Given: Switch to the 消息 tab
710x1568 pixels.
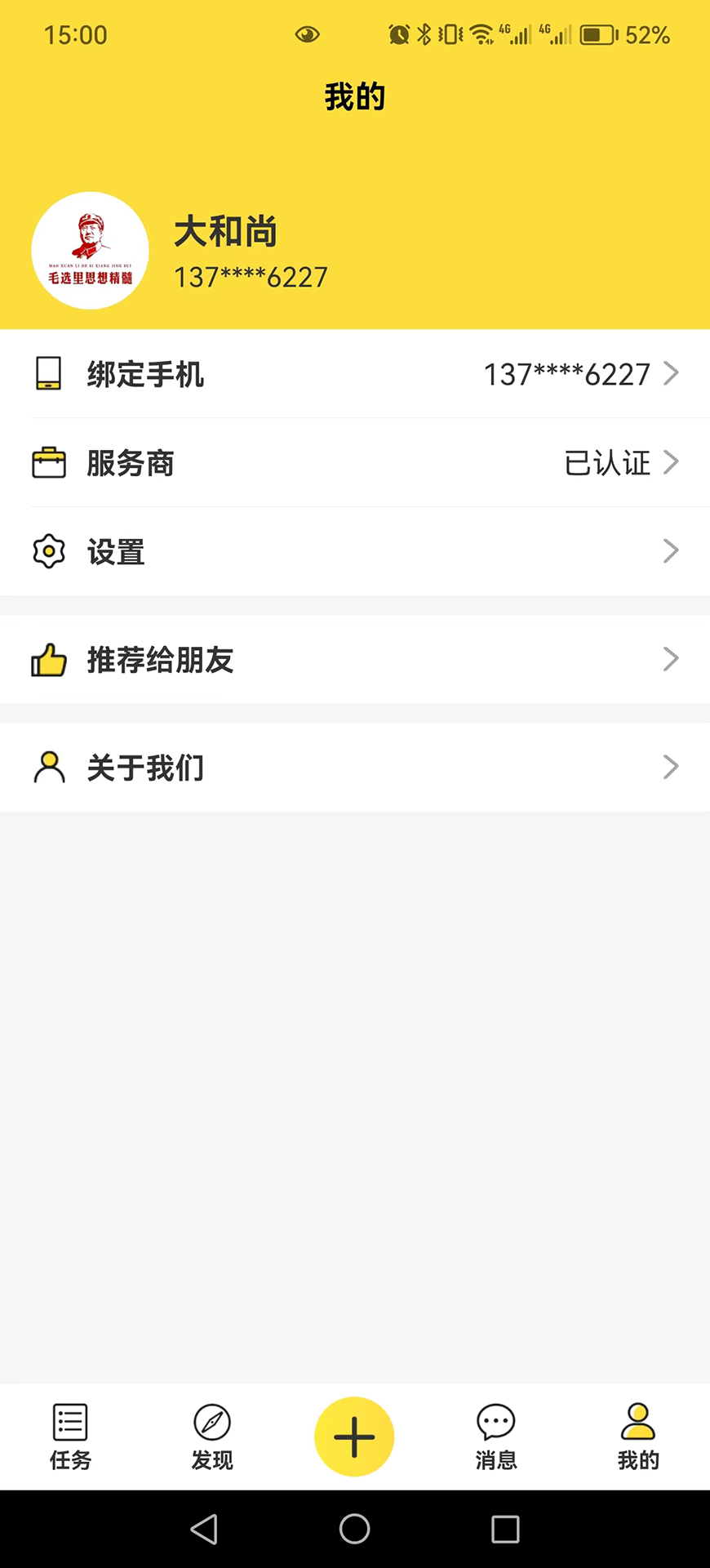Looking at the screenshot, I should click(x=496, y=1437).
